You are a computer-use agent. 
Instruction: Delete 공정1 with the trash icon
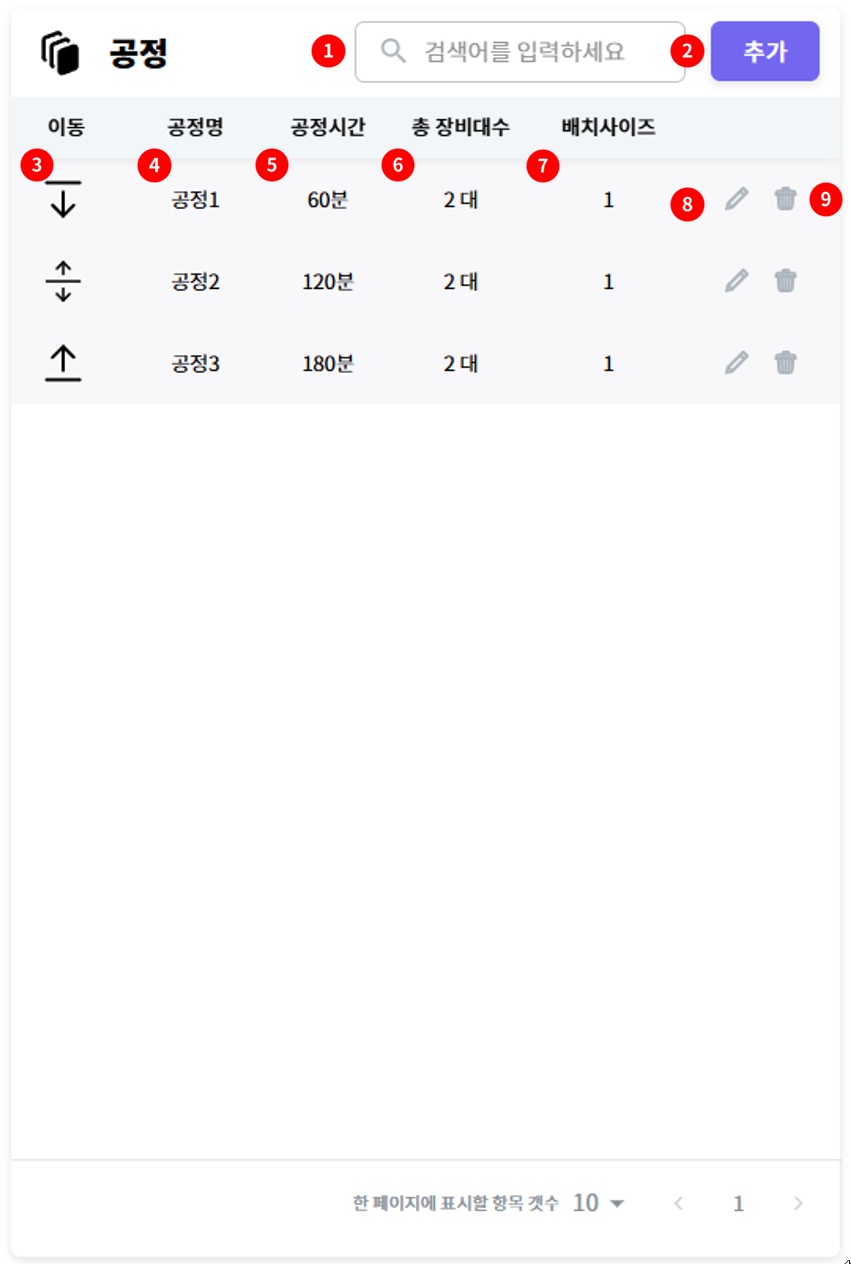pyautogui.click(x=786, y=200)
